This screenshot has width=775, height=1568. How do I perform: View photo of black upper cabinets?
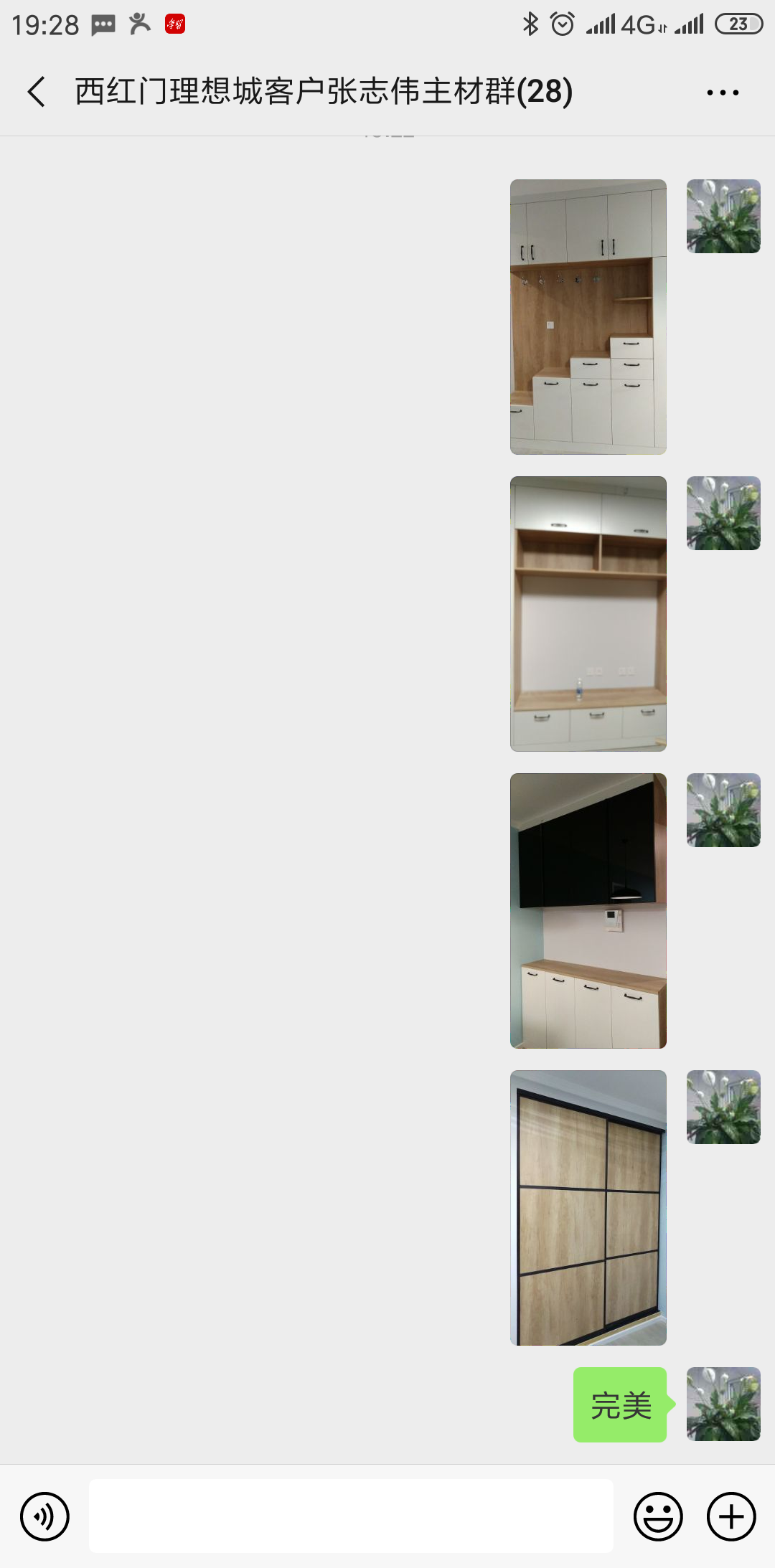click(588, 910)
